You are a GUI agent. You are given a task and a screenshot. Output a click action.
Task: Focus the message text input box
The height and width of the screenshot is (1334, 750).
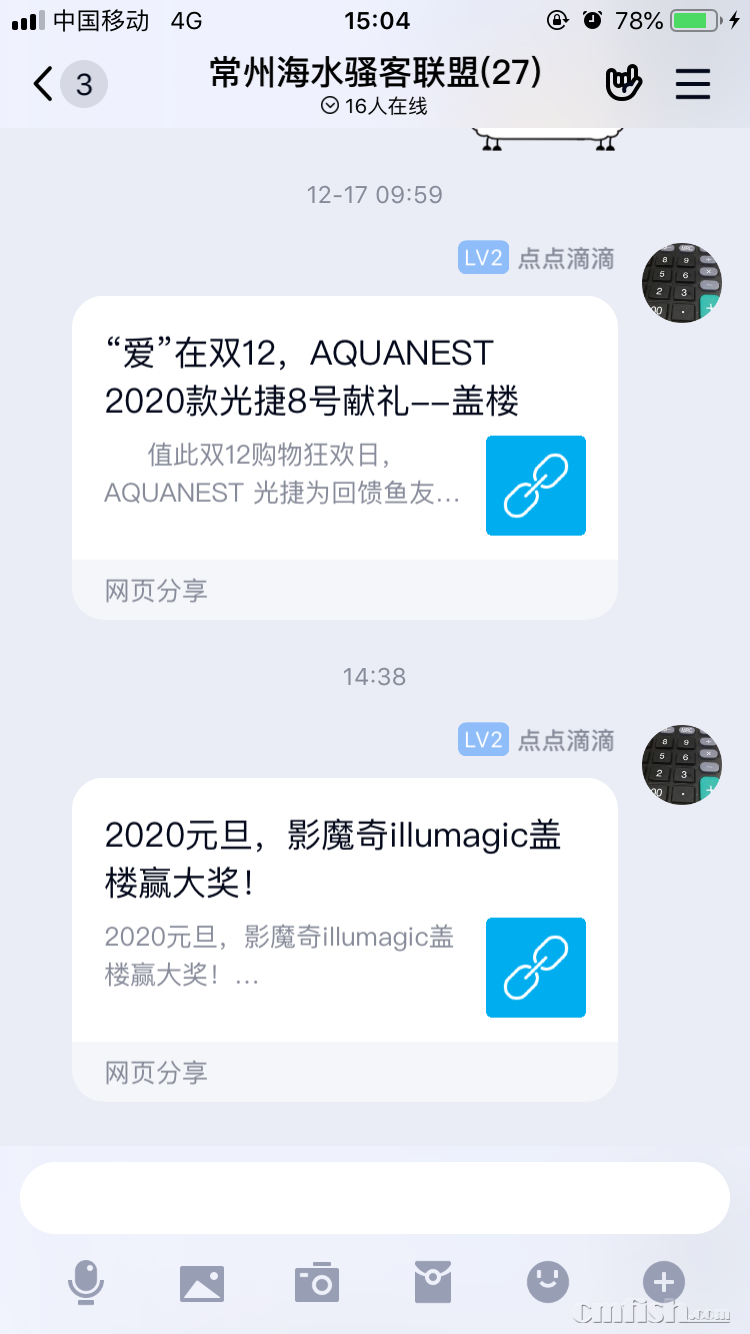tap(375, 1198)
